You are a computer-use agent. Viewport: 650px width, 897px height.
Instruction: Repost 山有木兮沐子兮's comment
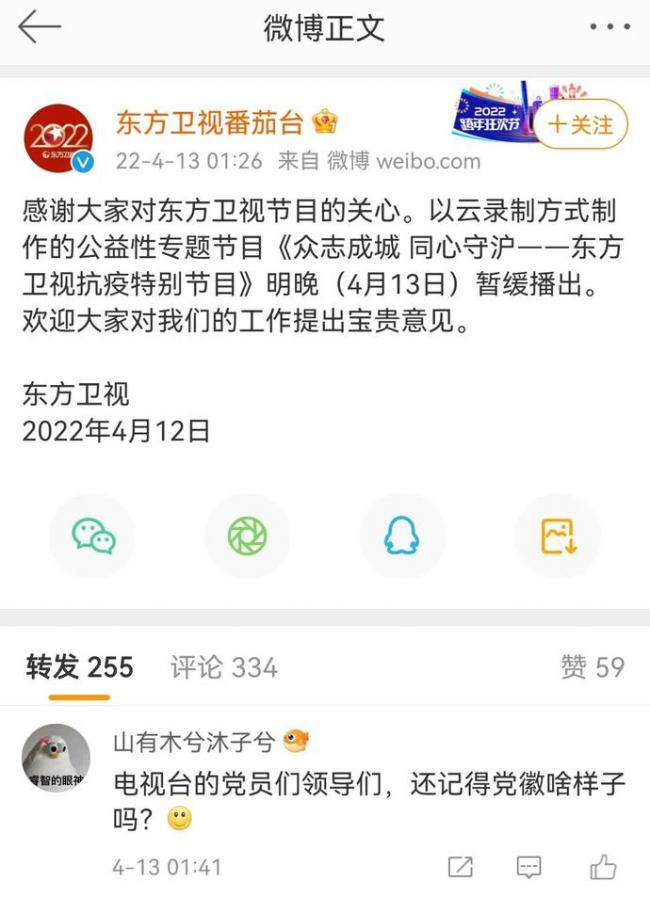pyautogui.click(x=460, y=866)
